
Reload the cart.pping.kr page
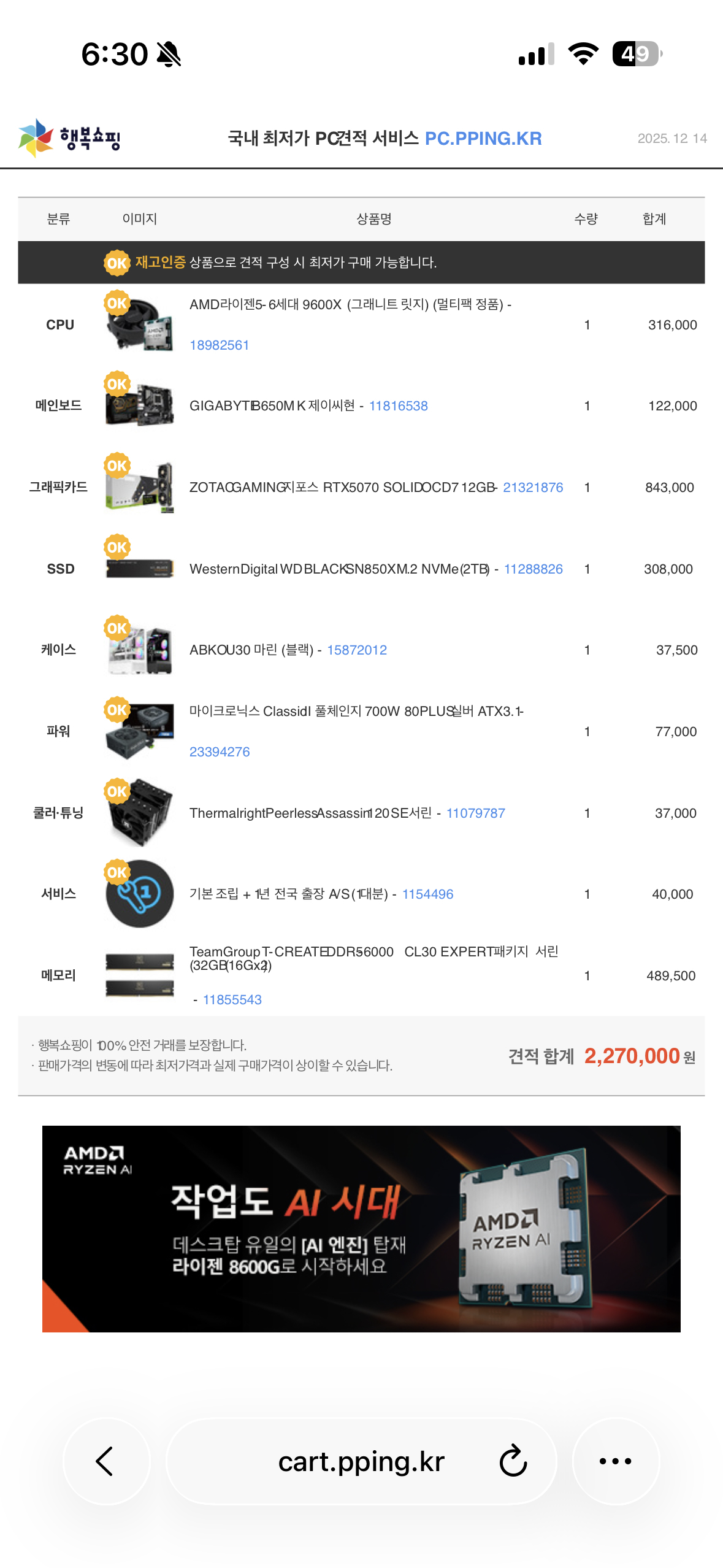click(513, 1461)
